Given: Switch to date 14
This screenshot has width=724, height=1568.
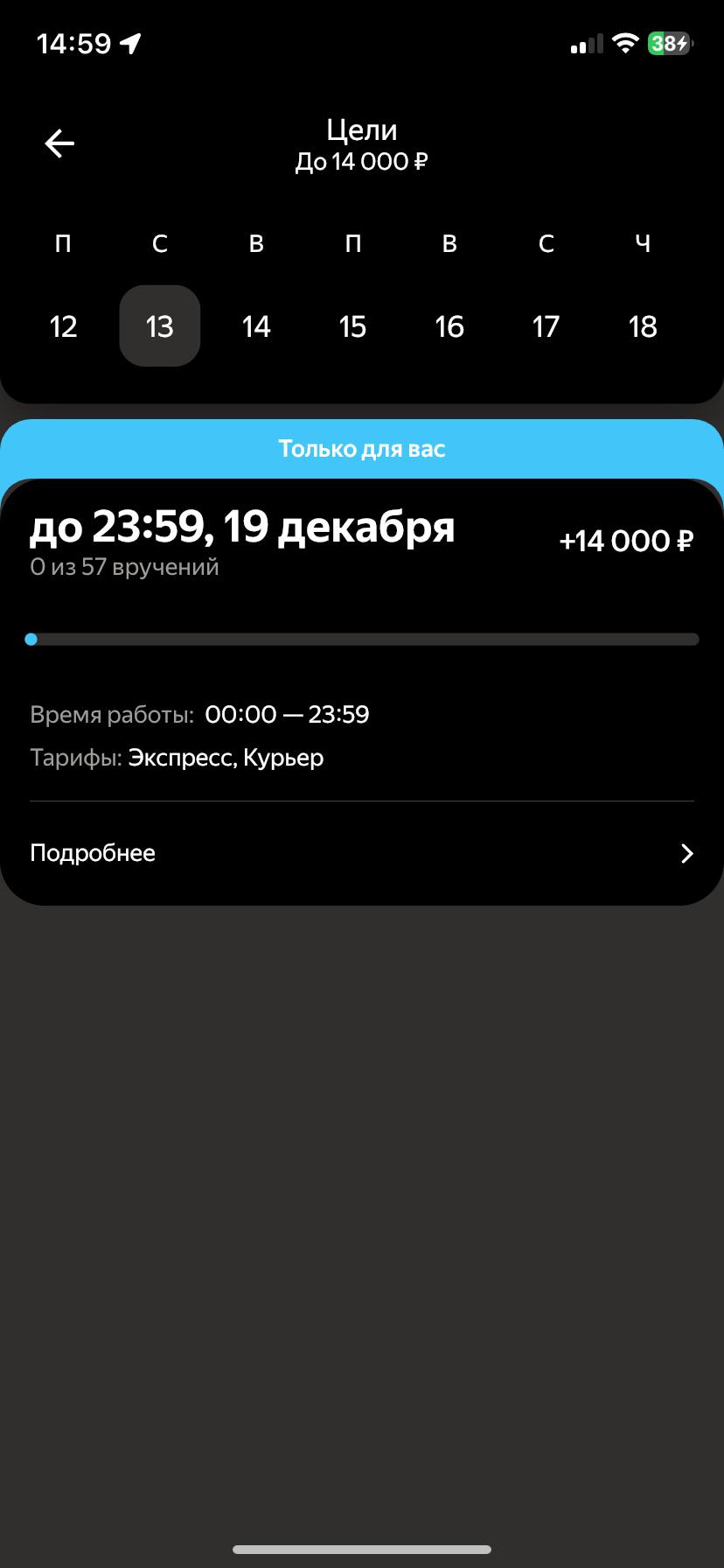Looking at the screenshot, I should pos(256,326).
